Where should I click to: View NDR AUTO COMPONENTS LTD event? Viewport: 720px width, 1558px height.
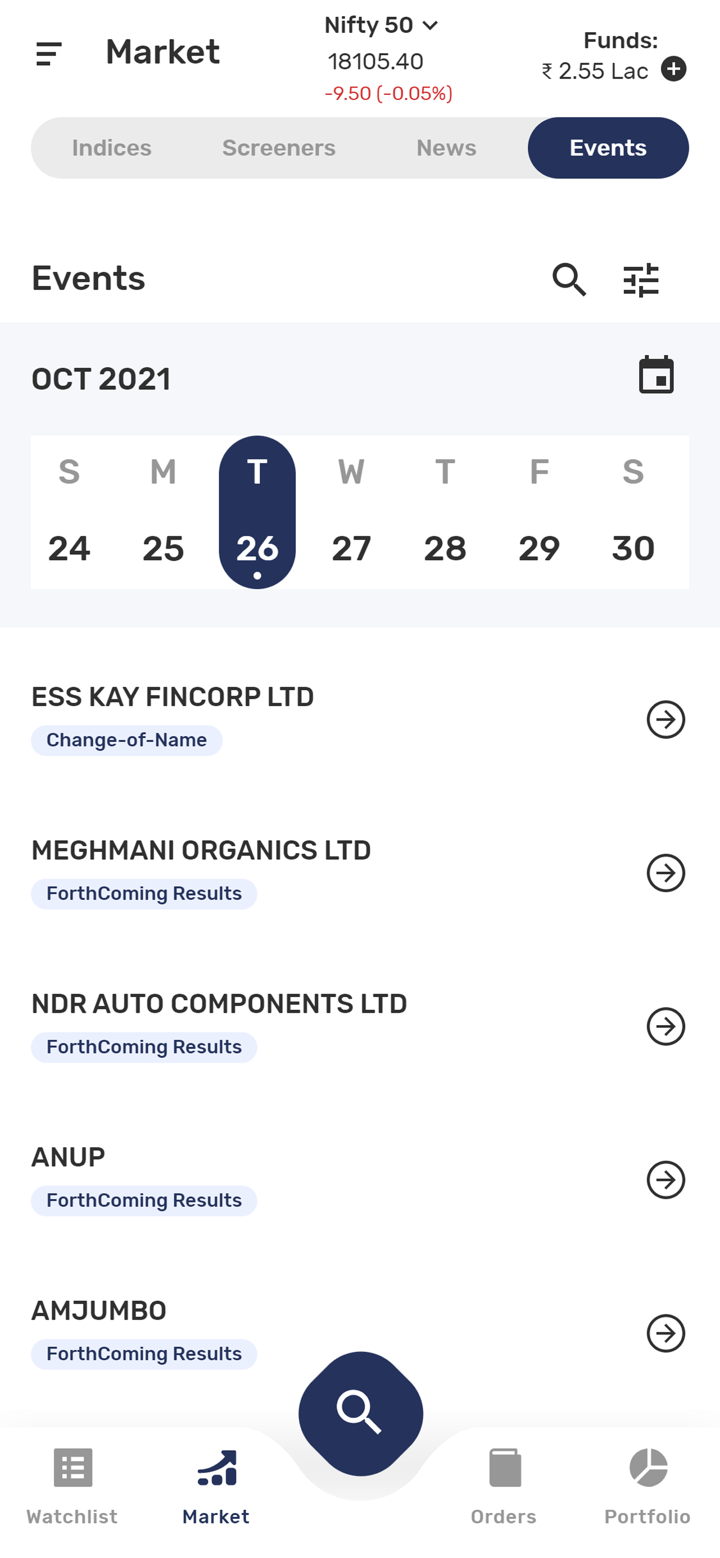pos(665,1026)
